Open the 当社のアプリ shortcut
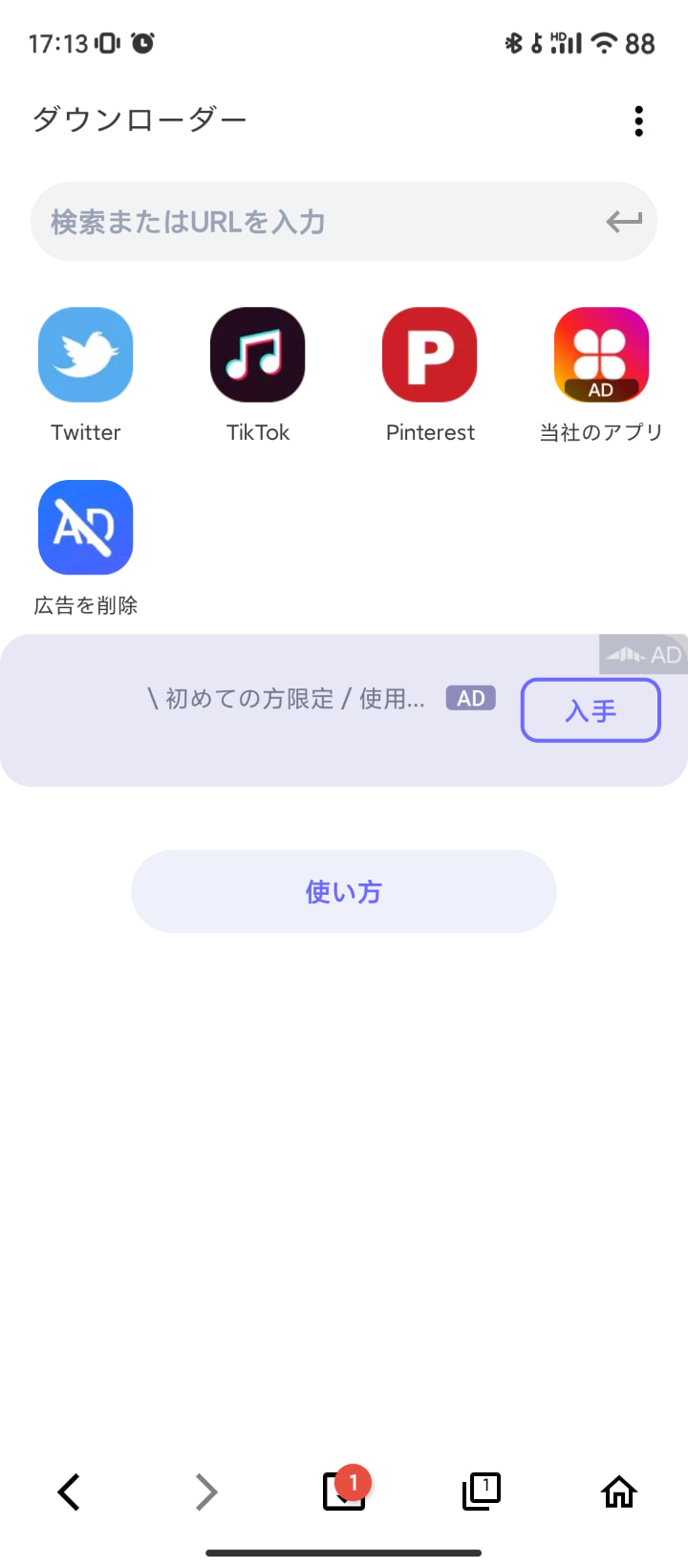 click(601, 356)
